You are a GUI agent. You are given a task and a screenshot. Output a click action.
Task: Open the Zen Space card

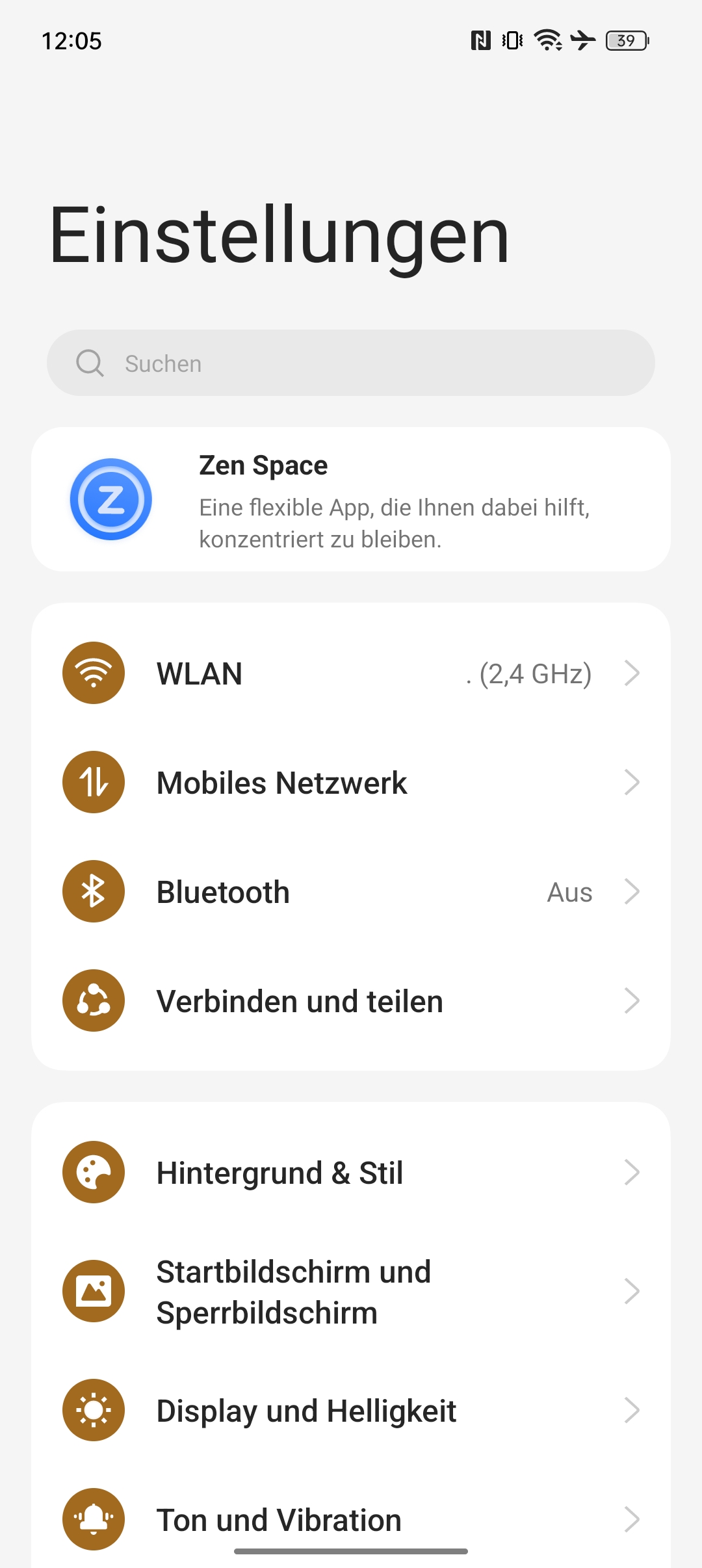tap(351, 499)
